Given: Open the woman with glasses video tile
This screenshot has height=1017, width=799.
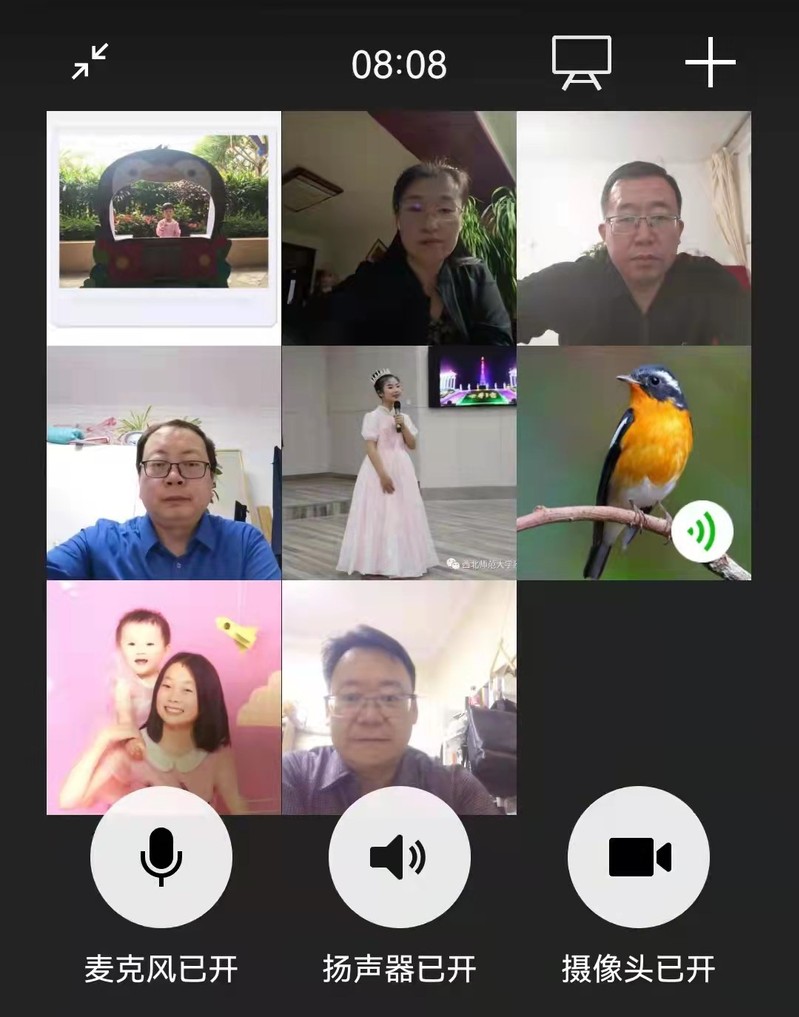Looking at the screenshot, I should (398, 228).
